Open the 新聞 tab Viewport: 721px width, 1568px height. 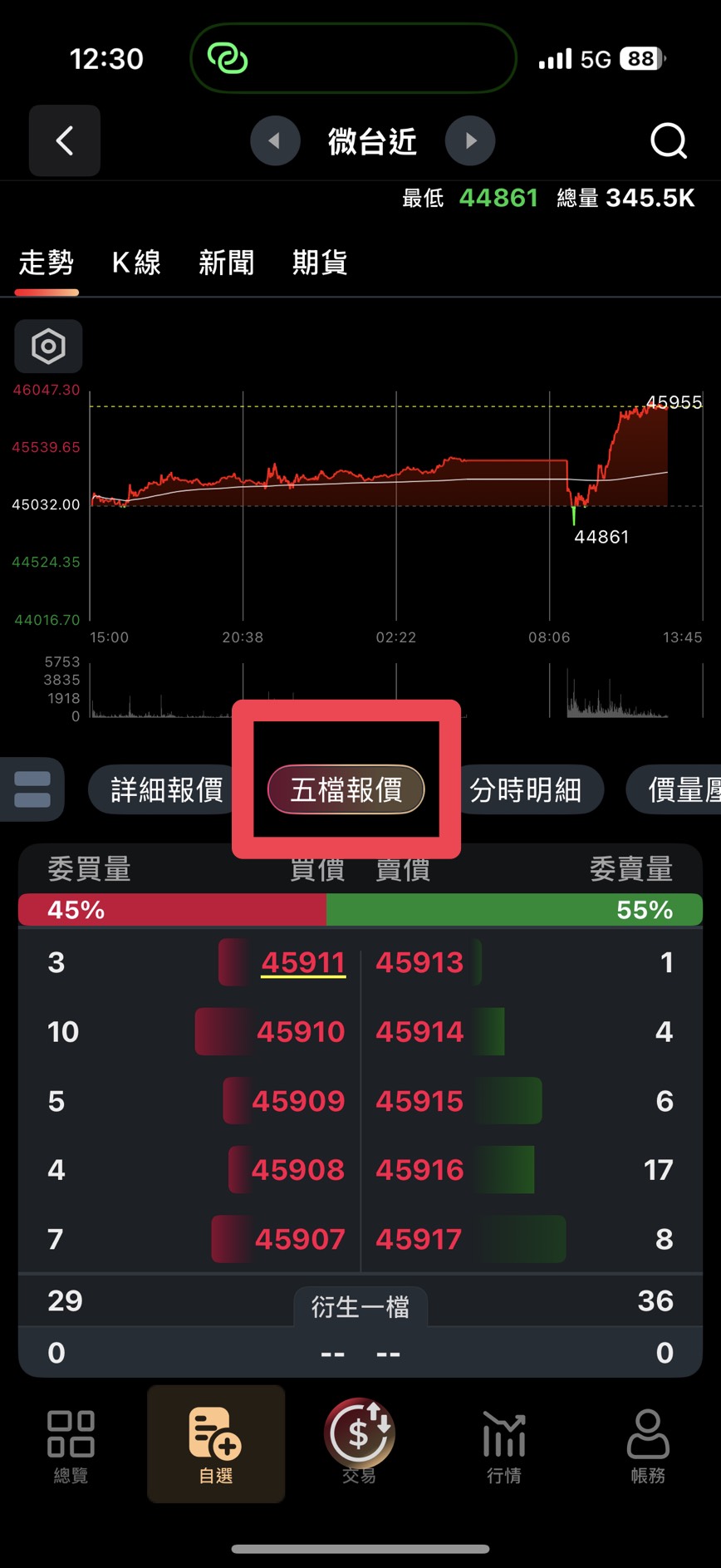[226, 263]
